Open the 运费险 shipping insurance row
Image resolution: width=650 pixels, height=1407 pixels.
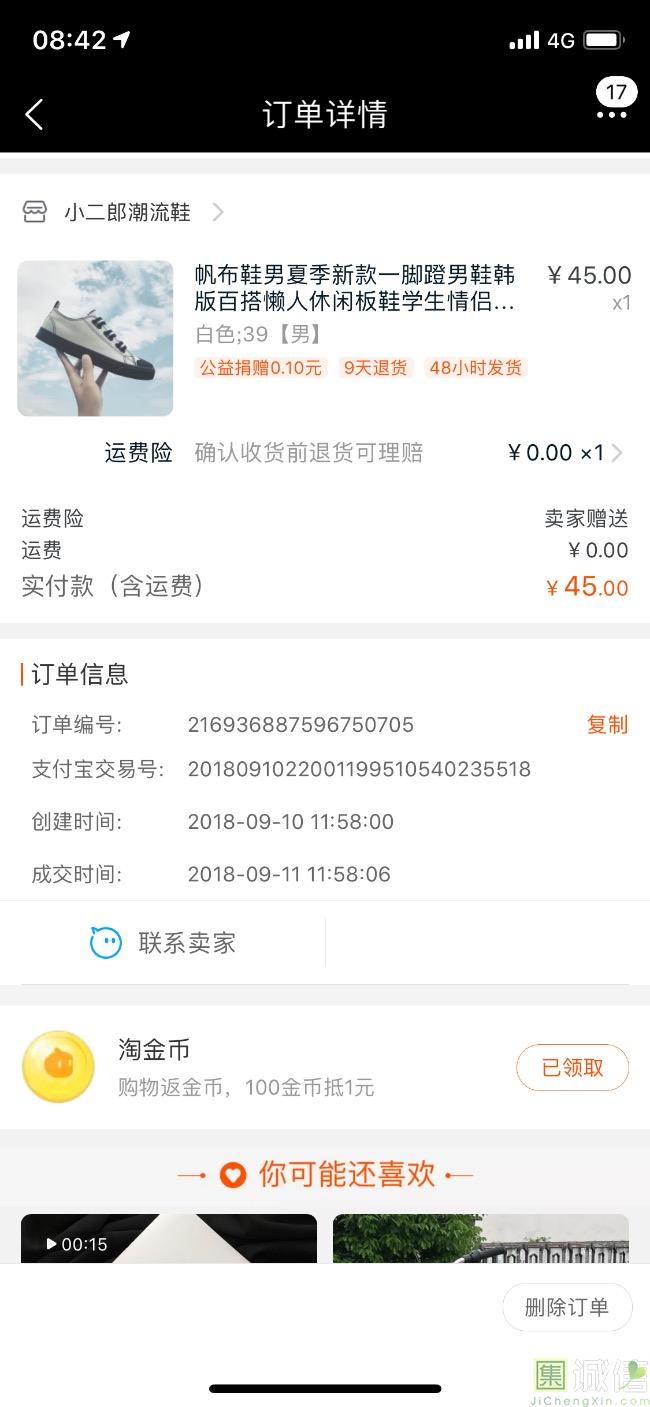365,453
